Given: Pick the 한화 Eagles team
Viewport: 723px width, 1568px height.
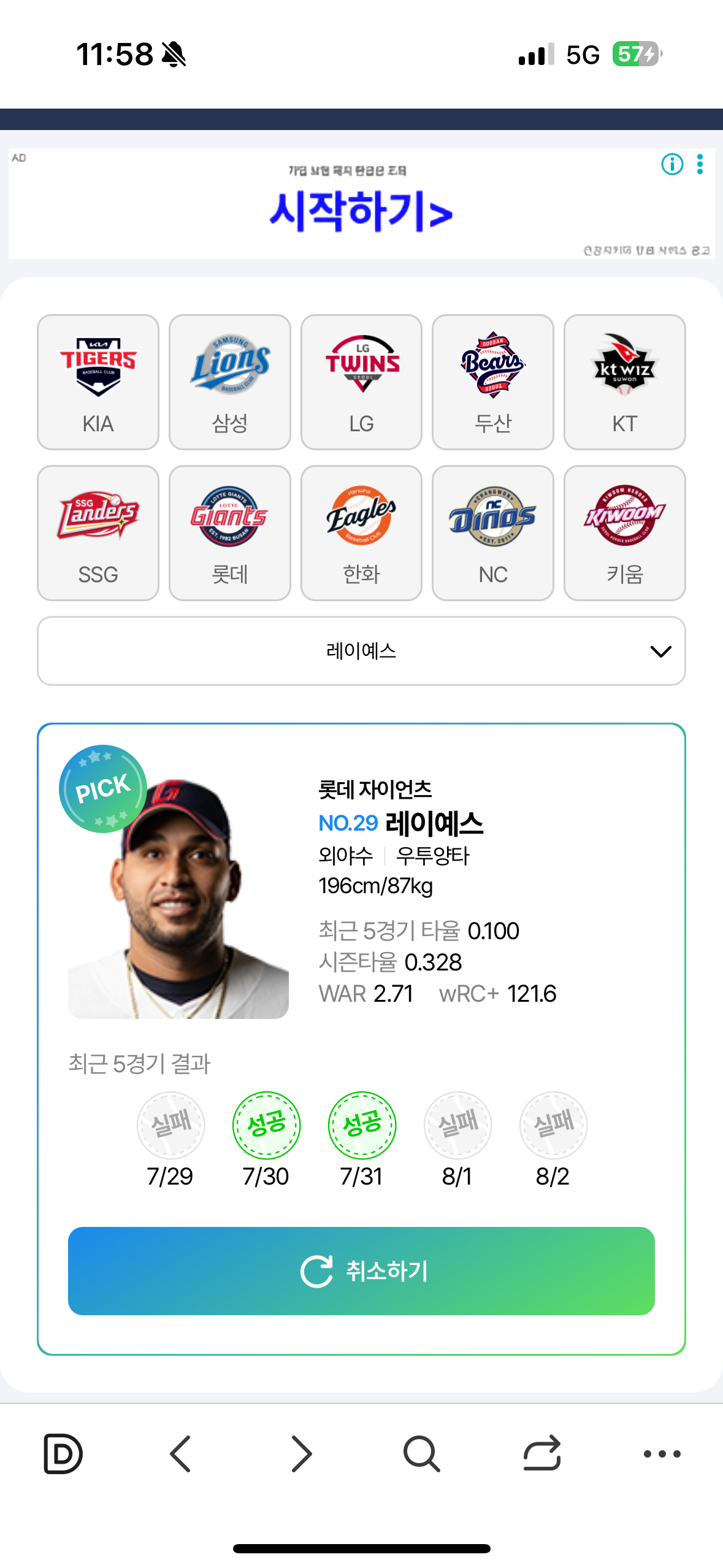Looking at the screenshot, I should click(361, 532).
